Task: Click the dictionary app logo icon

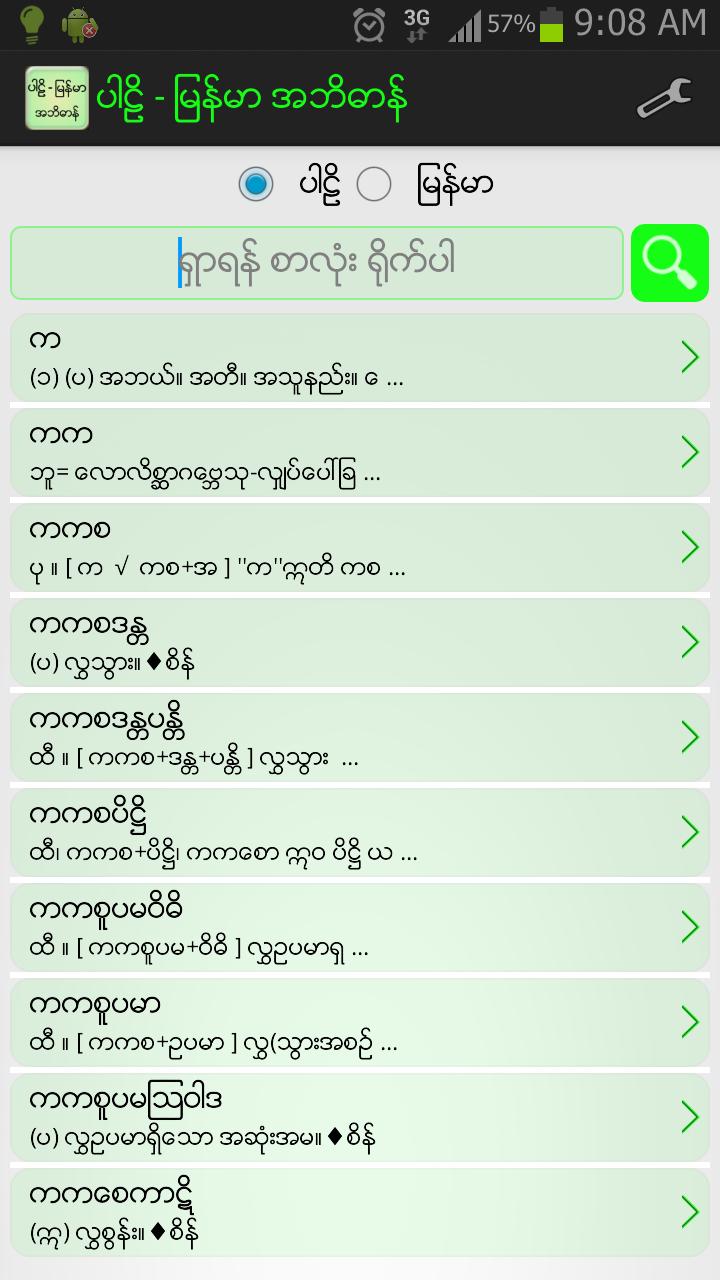Action: [56, 98]
